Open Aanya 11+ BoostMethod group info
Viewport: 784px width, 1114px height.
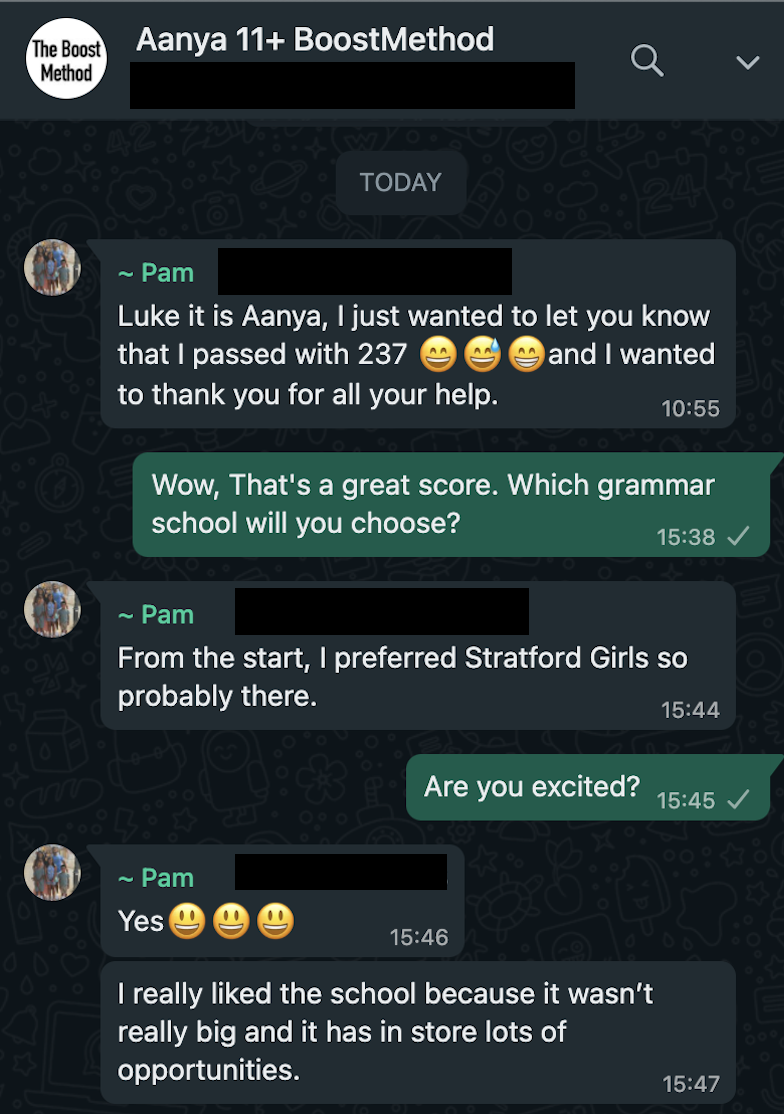point(315,39)
